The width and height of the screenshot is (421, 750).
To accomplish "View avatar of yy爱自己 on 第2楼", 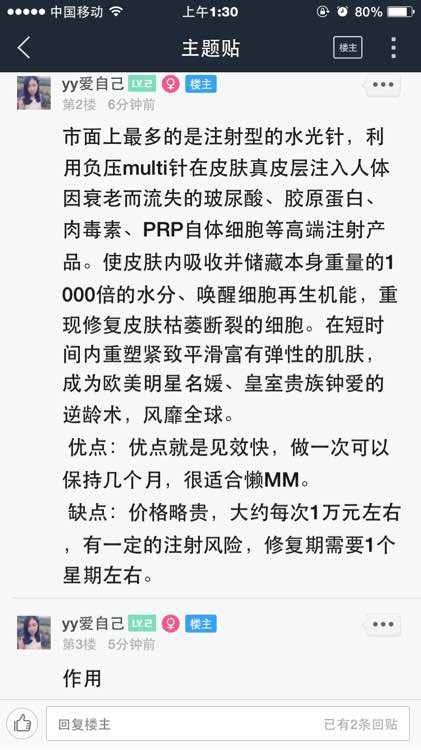I will point(34,93).
